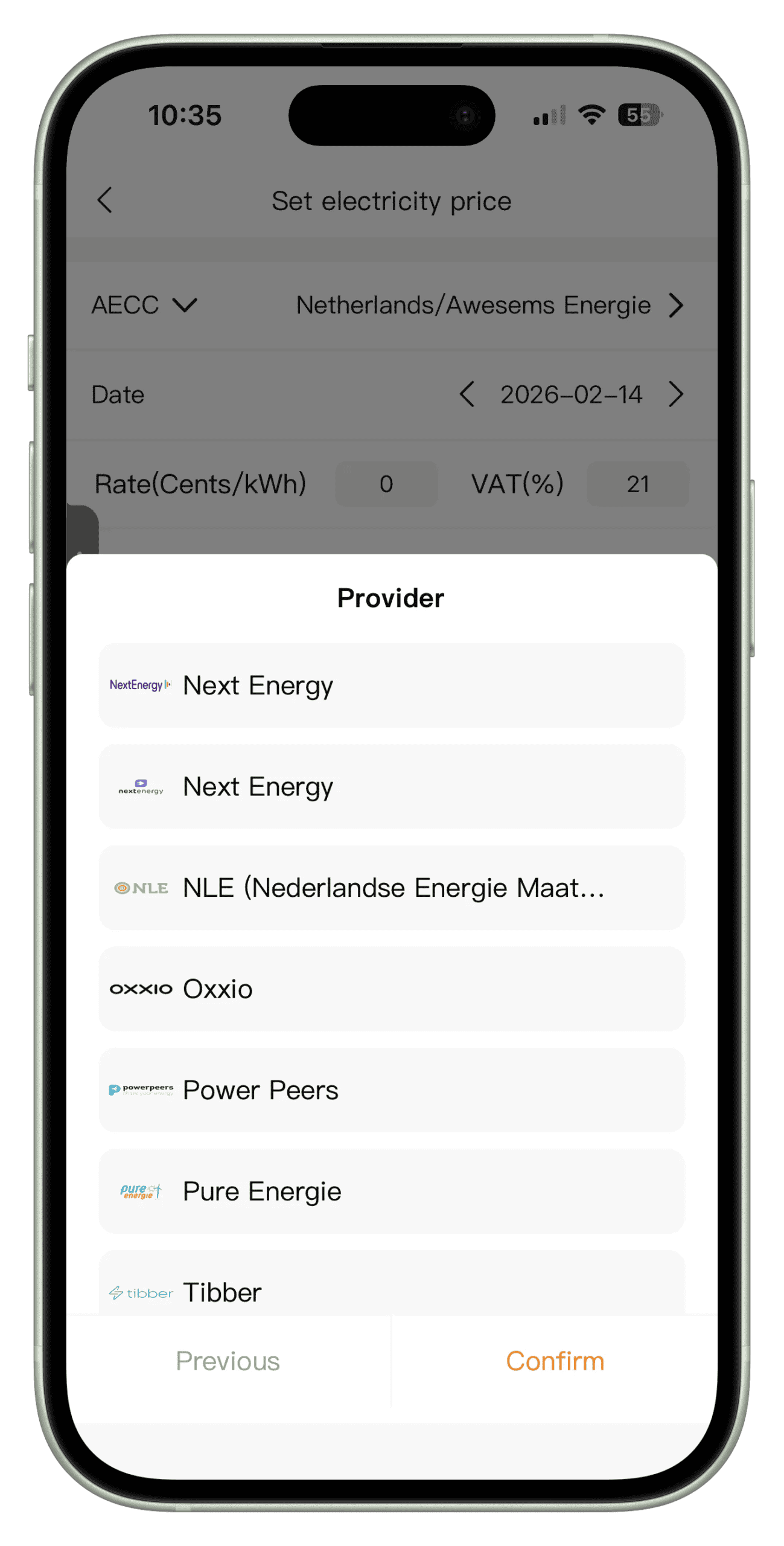Viewport: 784px width, 1546px height.
Task: Choose NLE (Nederlandse Energie Maat...) provider
Action: tap(391, 888)
